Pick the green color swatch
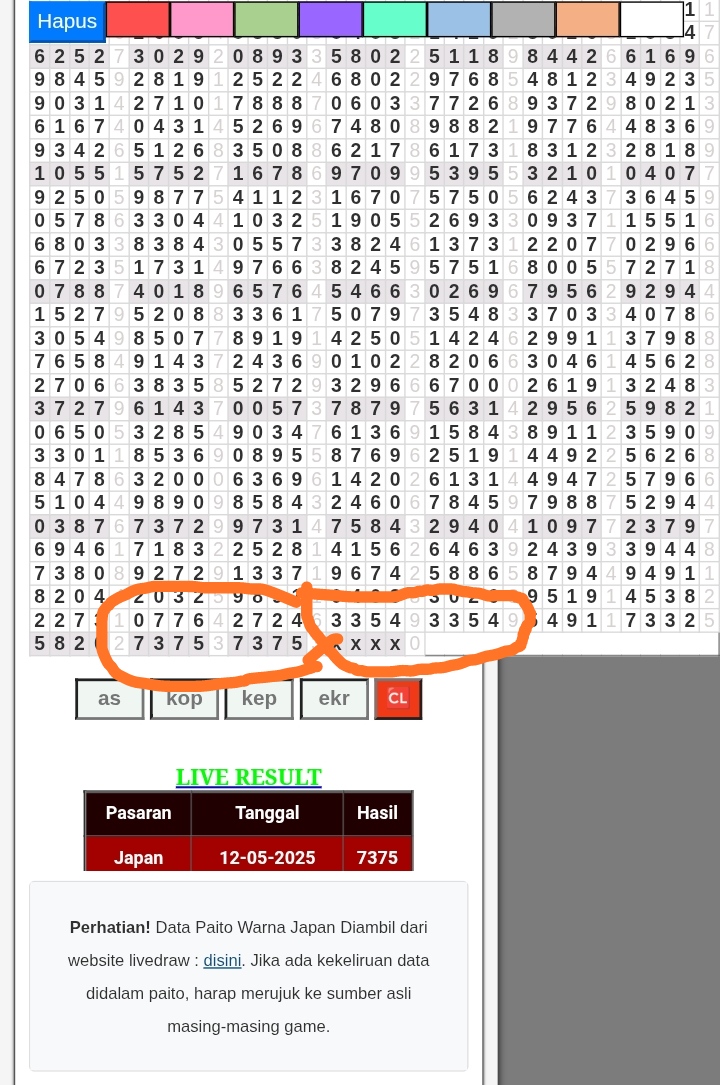Screen dimensions: 720x1085 (x=266, y=19)
